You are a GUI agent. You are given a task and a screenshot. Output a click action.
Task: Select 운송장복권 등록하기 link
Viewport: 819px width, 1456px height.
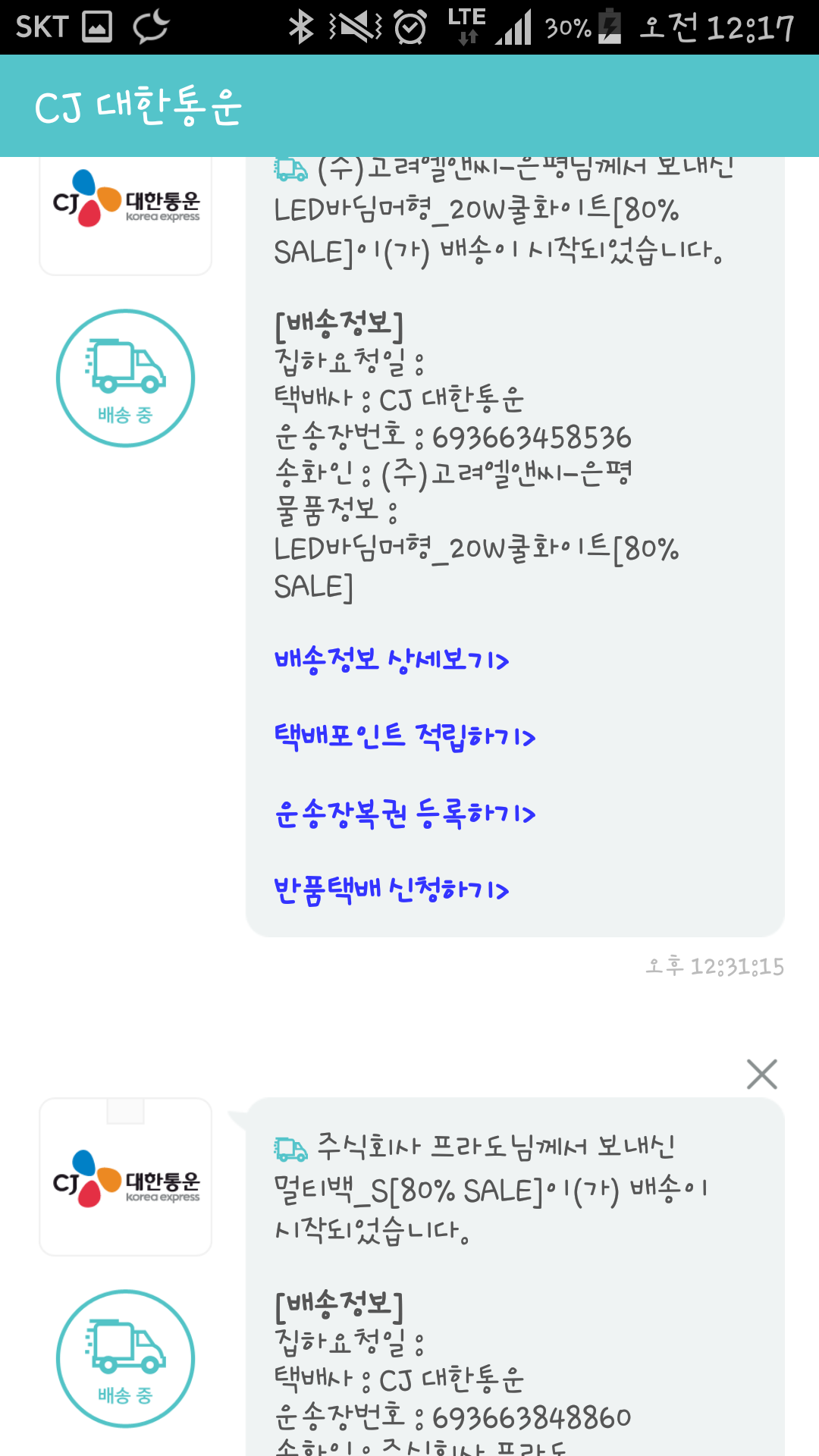point(405,814)
